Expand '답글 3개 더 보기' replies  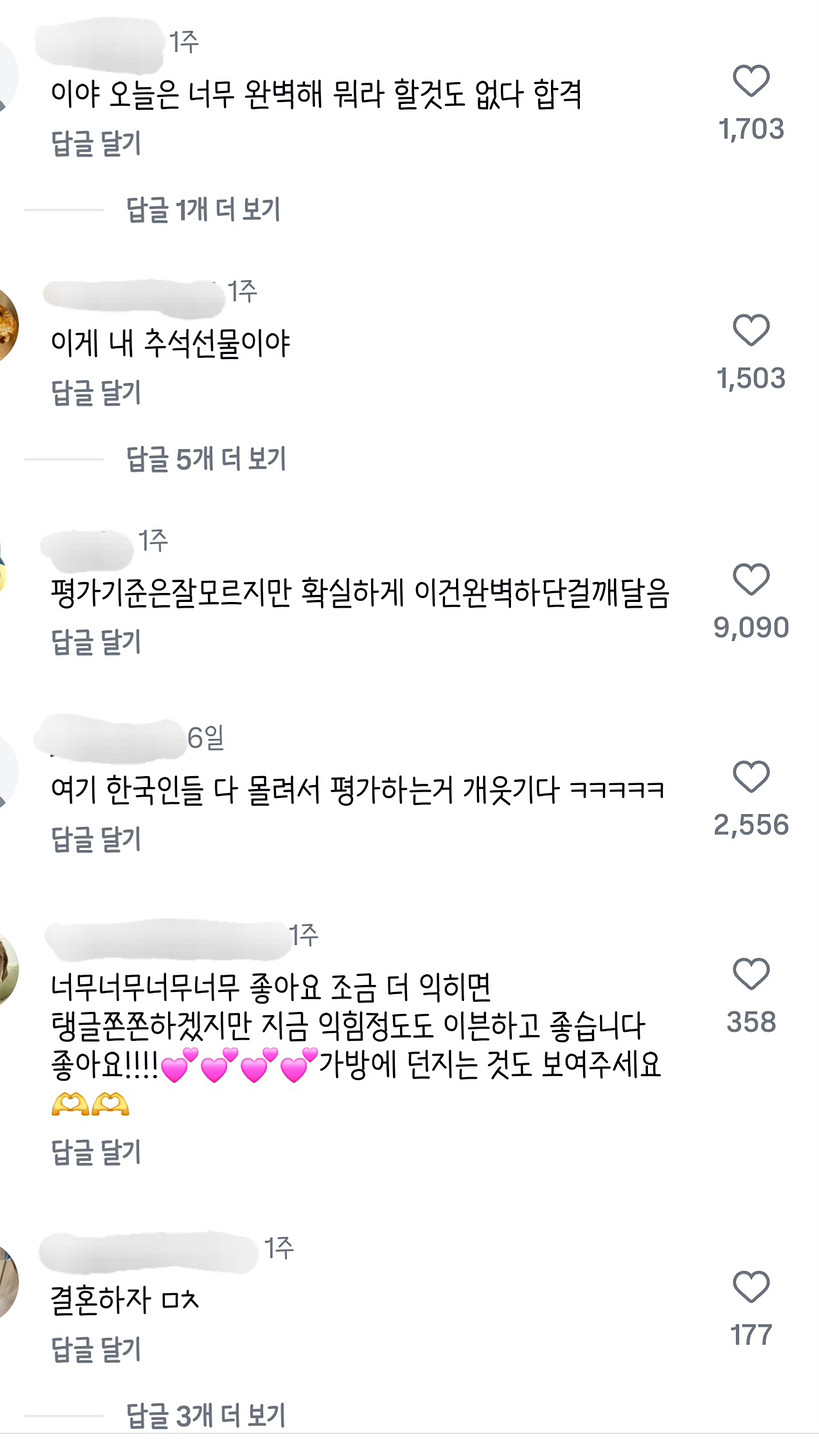point(206,1415)
